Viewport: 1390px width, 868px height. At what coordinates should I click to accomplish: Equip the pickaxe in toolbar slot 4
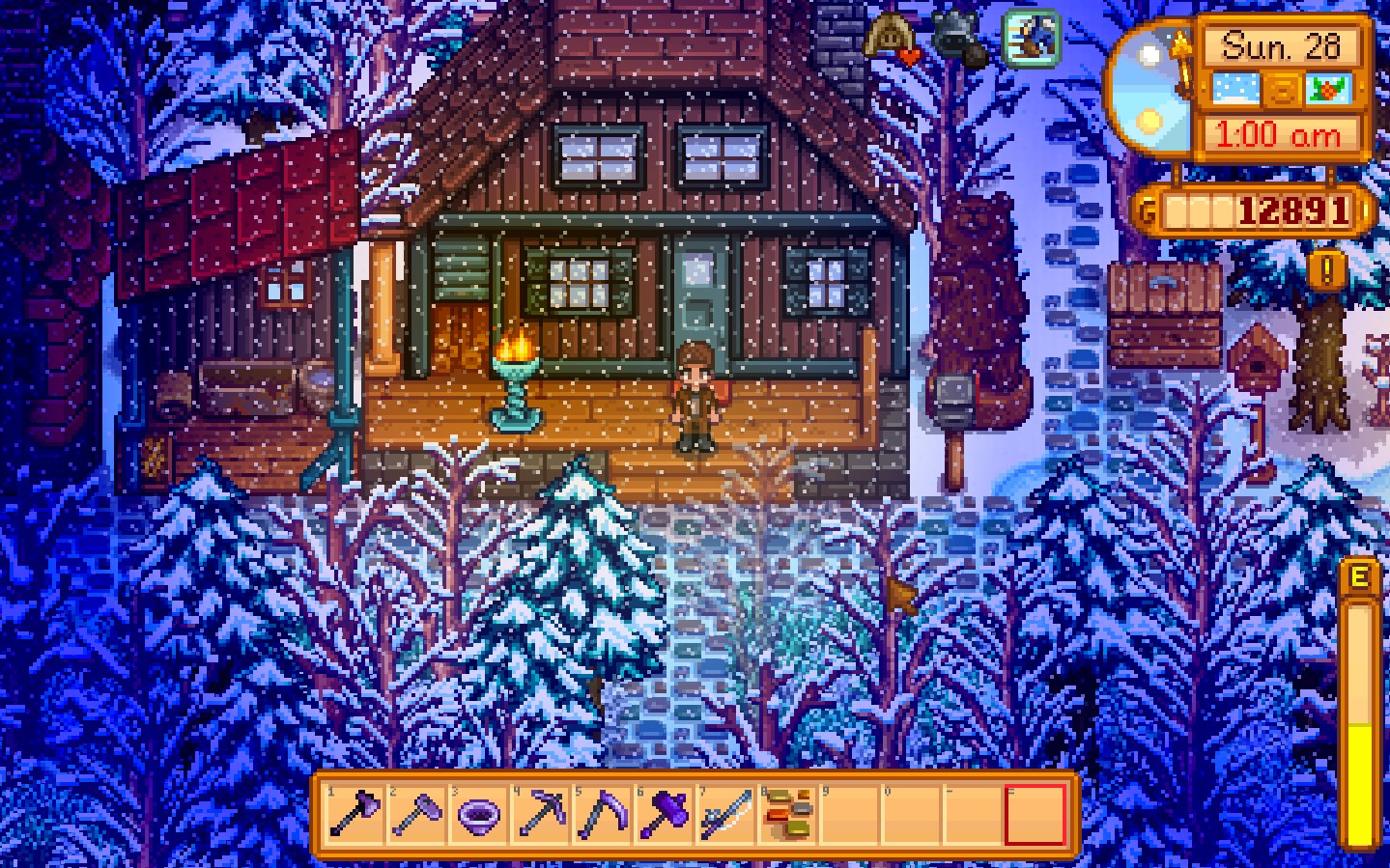540,814
